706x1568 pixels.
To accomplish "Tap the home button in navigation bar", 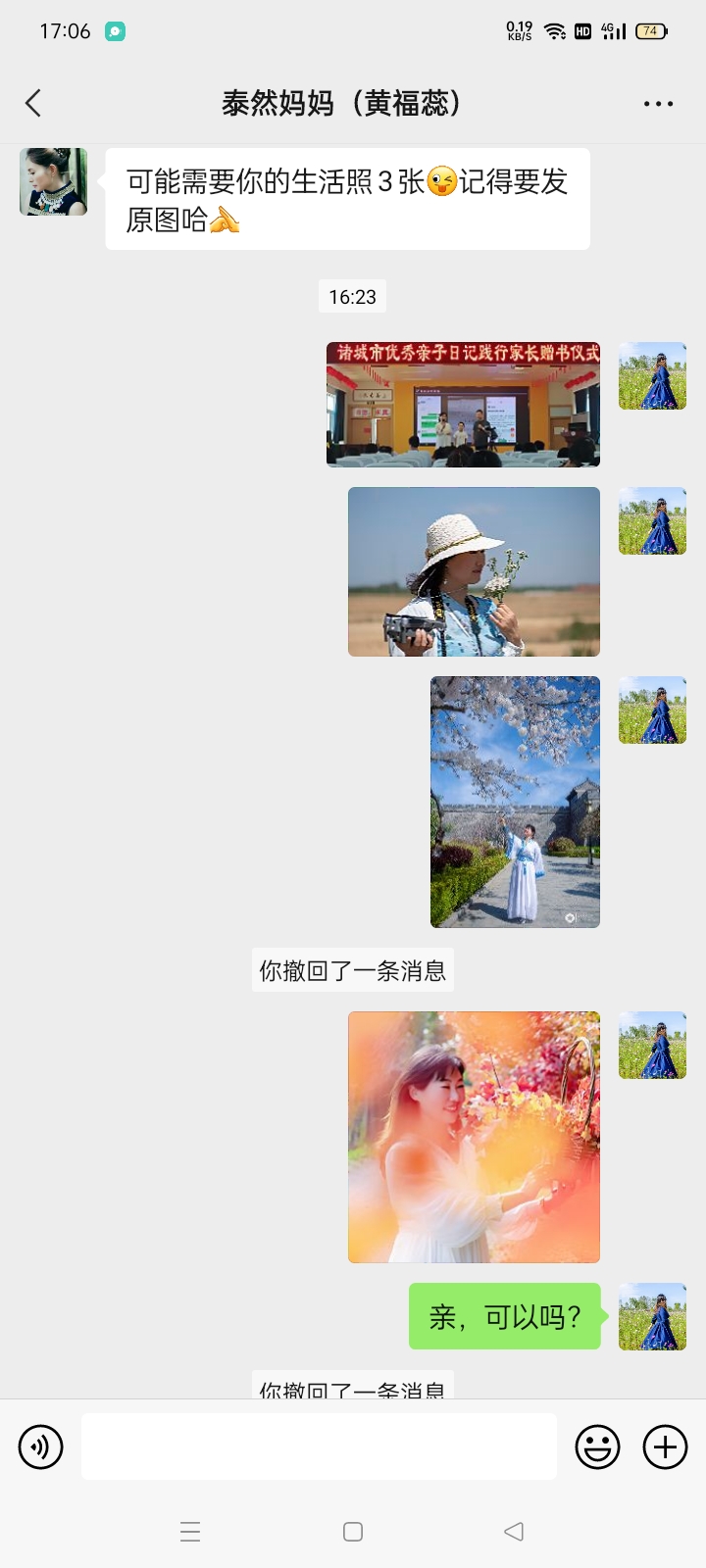I will point(352,1530).
